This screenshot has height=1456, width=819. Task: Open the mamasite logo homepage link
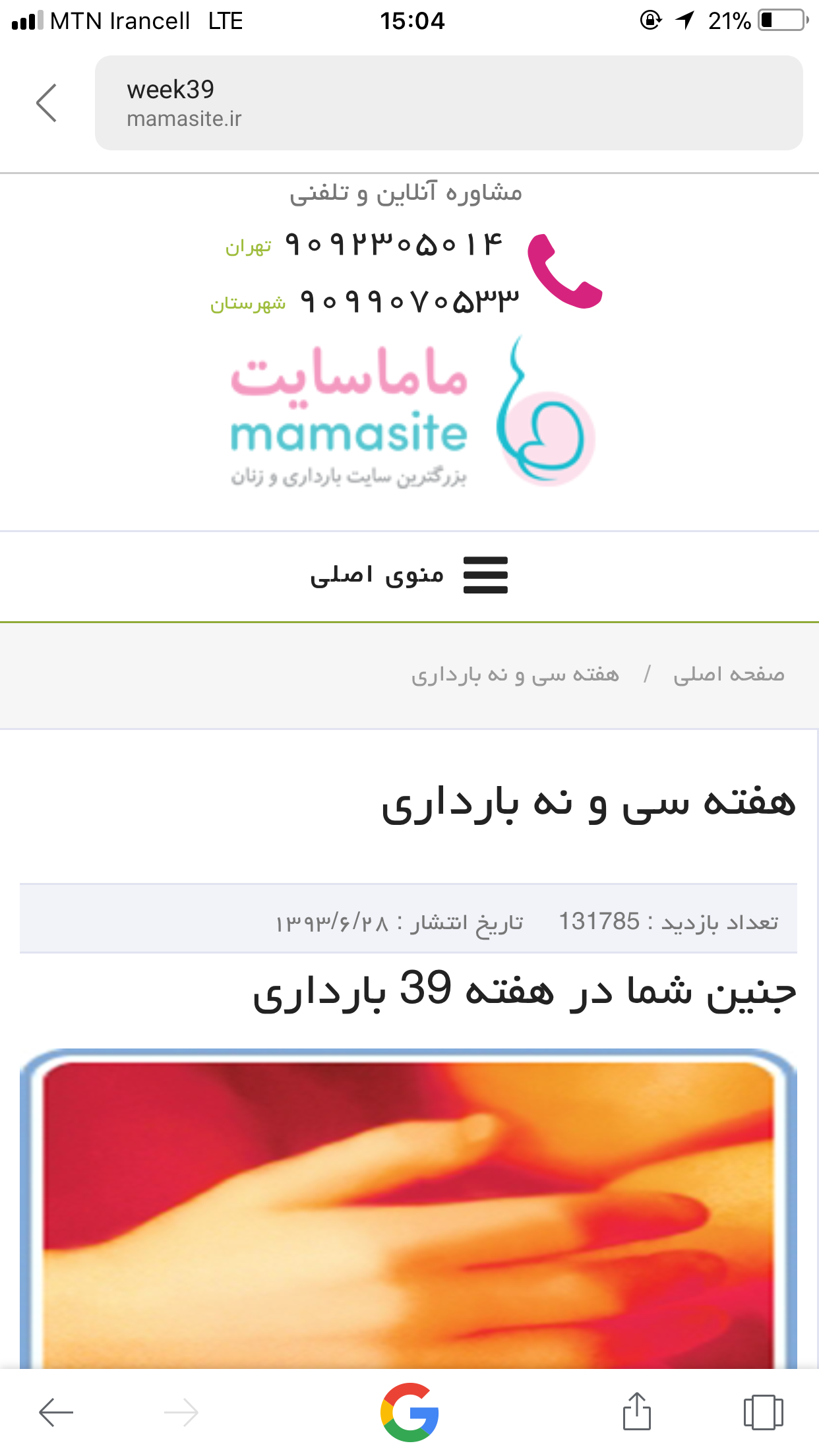412,413
